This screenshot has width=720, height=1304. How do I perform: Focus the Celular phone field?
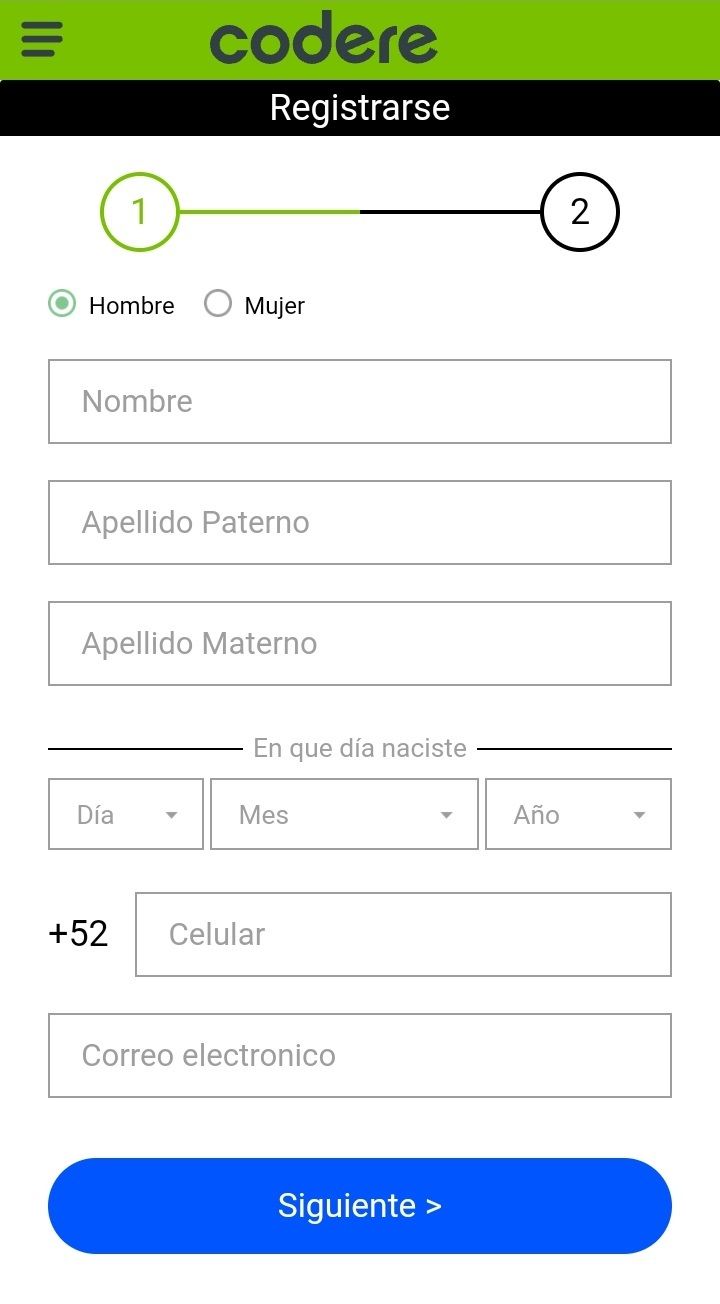[x=403, y=934]
